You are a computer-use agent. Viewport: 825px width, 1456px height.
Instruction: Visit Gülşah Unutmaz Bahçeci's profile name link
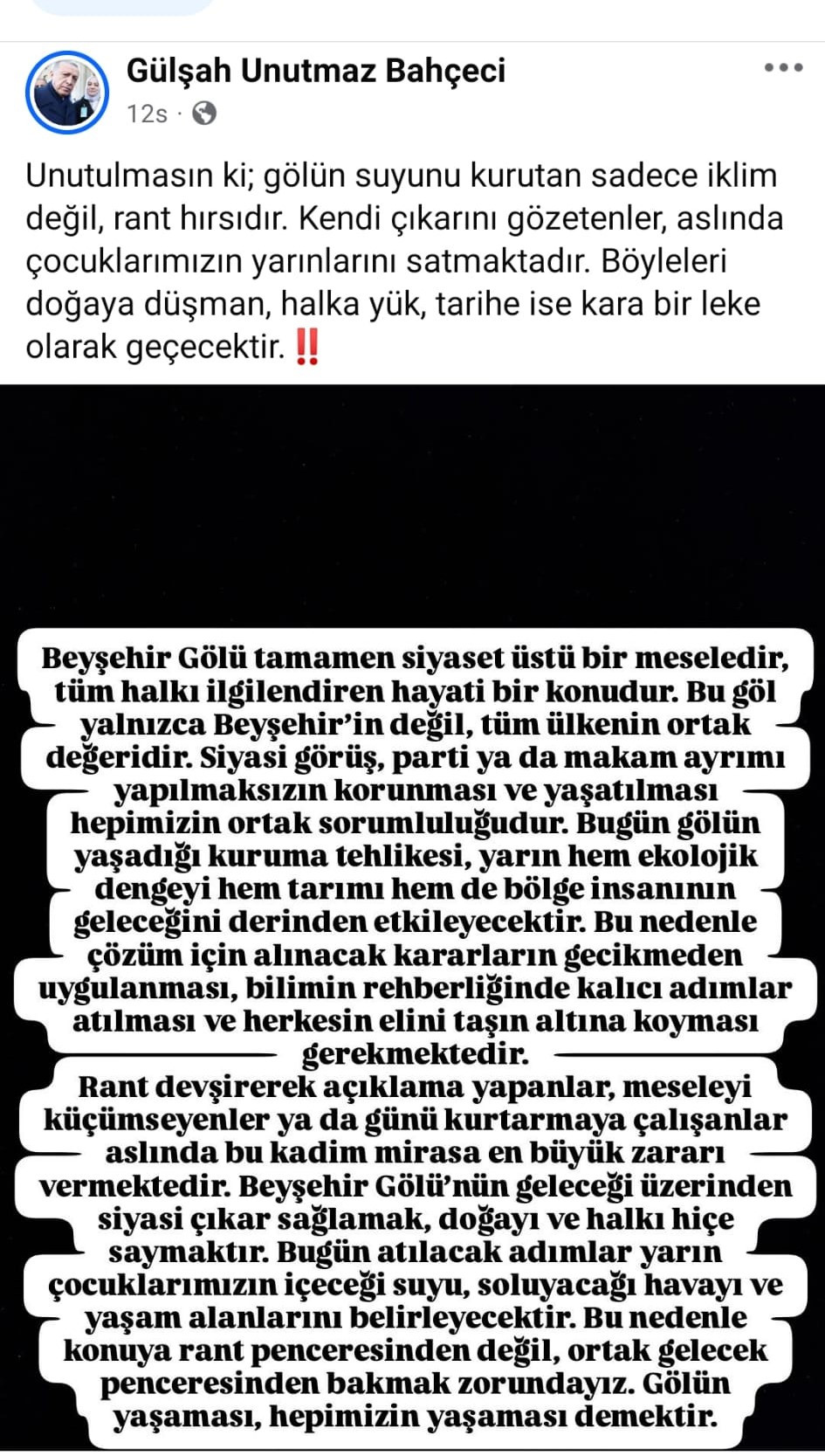(315, 71)
